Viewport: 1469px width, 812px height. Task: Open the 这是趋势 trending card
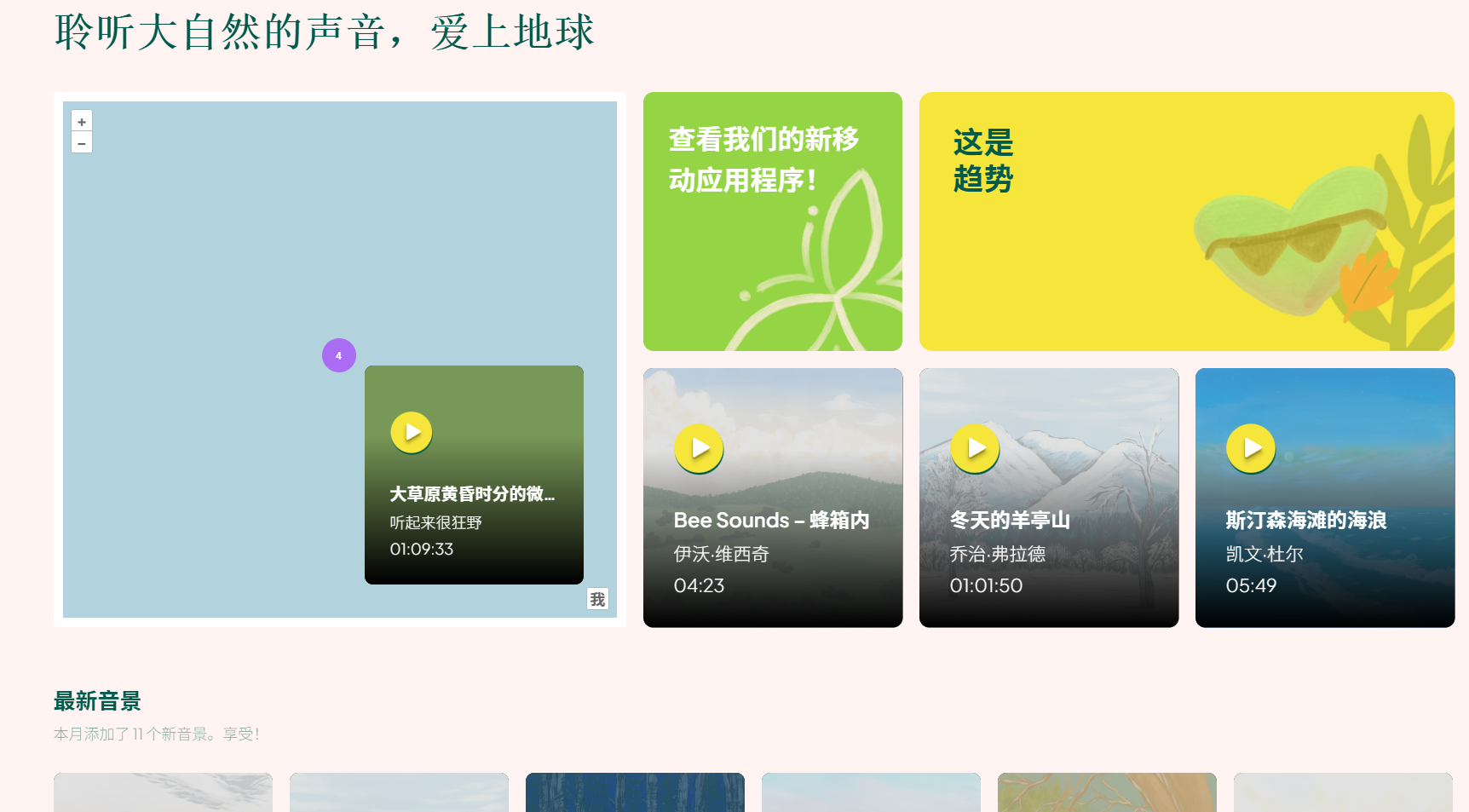tap(1186, 222)
